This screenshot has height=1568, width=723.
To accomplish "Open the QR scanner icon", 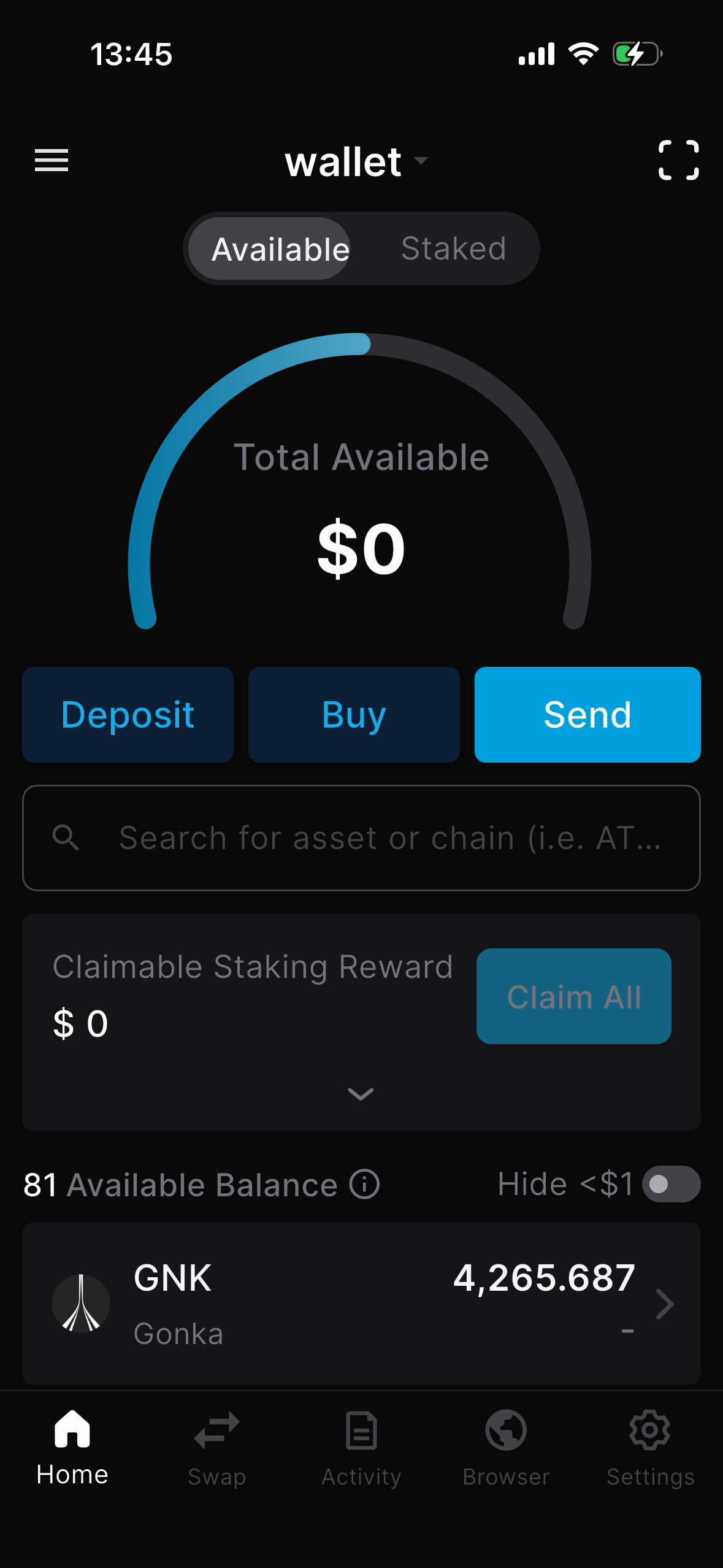I will (678, 160).
